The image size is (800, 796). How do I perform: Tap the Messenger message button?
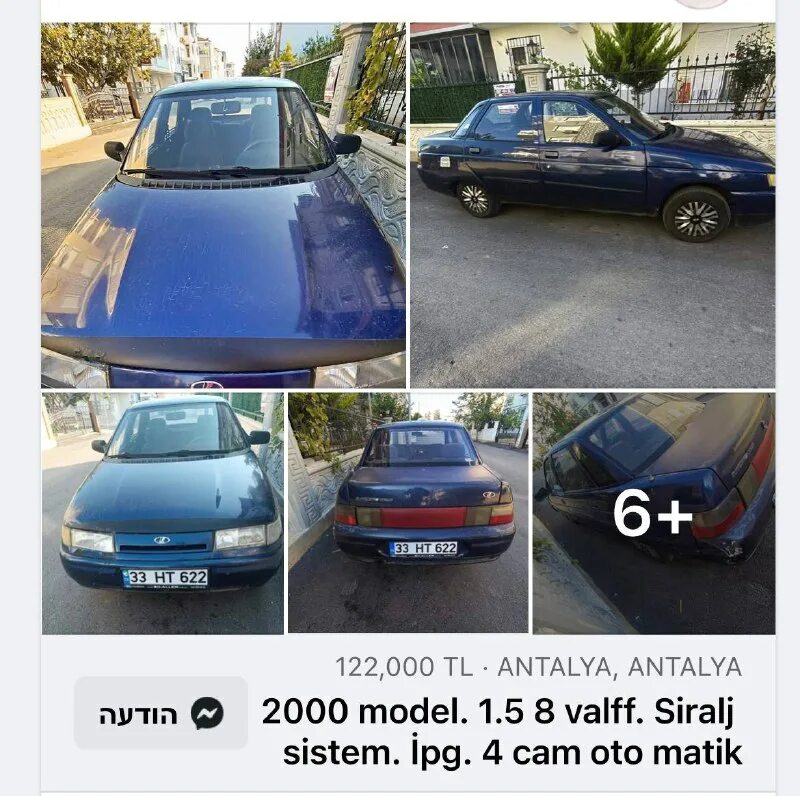tap(161, 713)
